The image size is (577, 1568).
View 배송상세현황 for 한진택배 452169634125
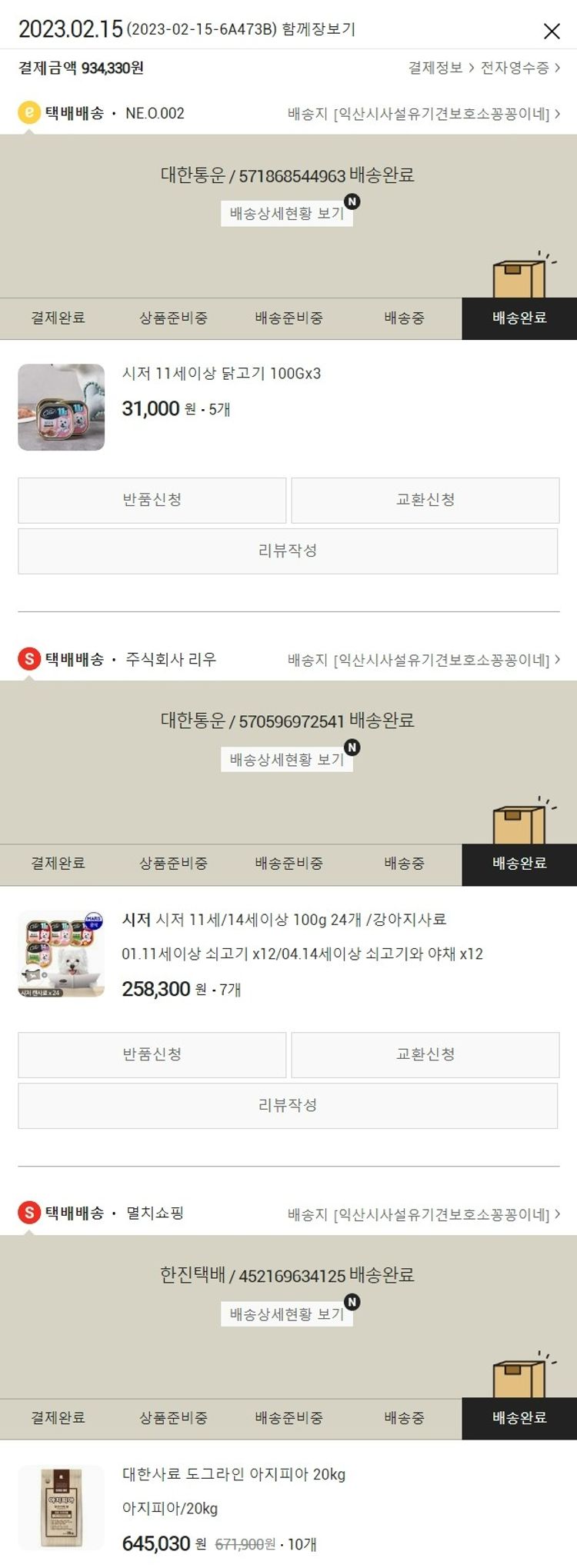pyautogui.click(x=287, y=1313)
